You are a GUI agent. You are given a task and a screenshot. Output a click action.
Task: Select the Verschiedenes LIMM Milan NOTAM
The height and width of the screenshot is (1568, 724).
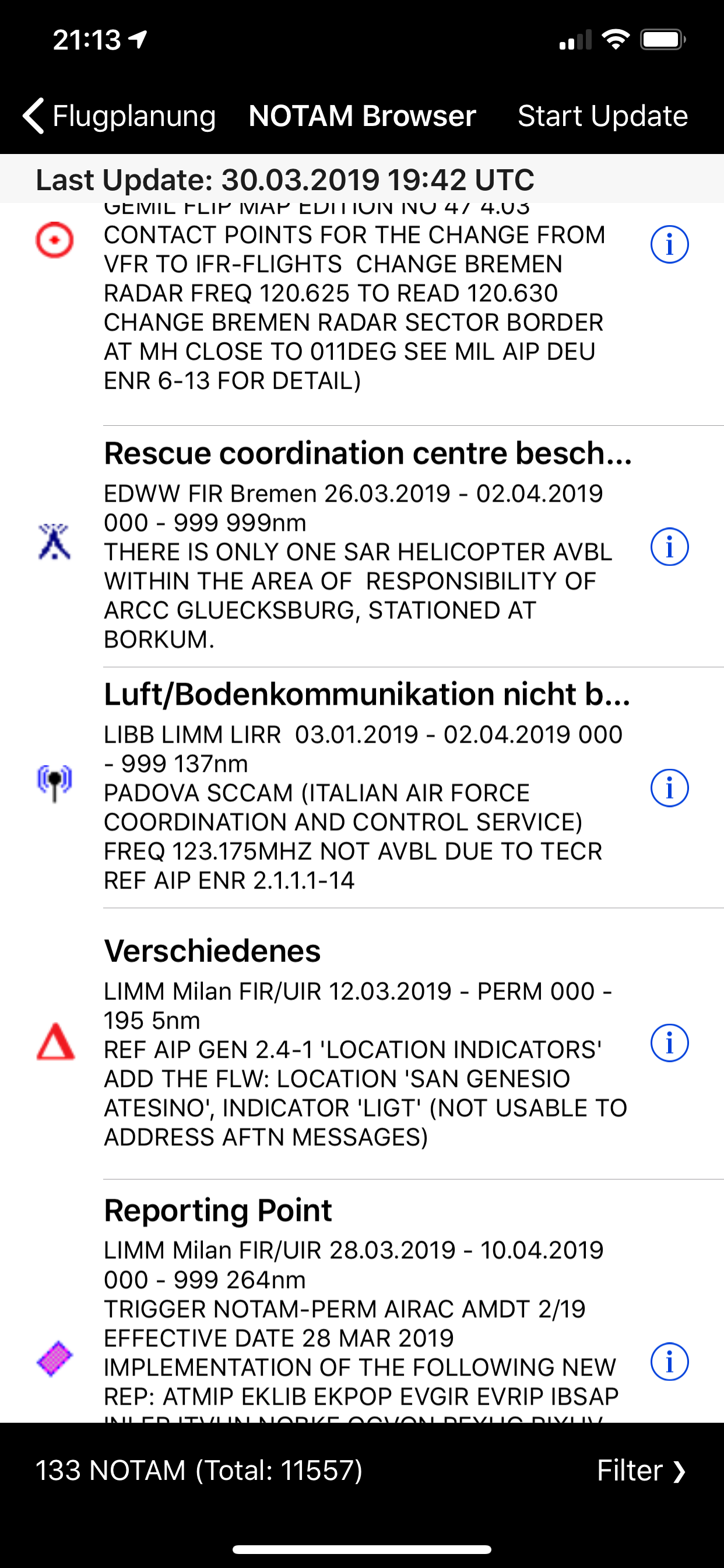(362, 1044)
